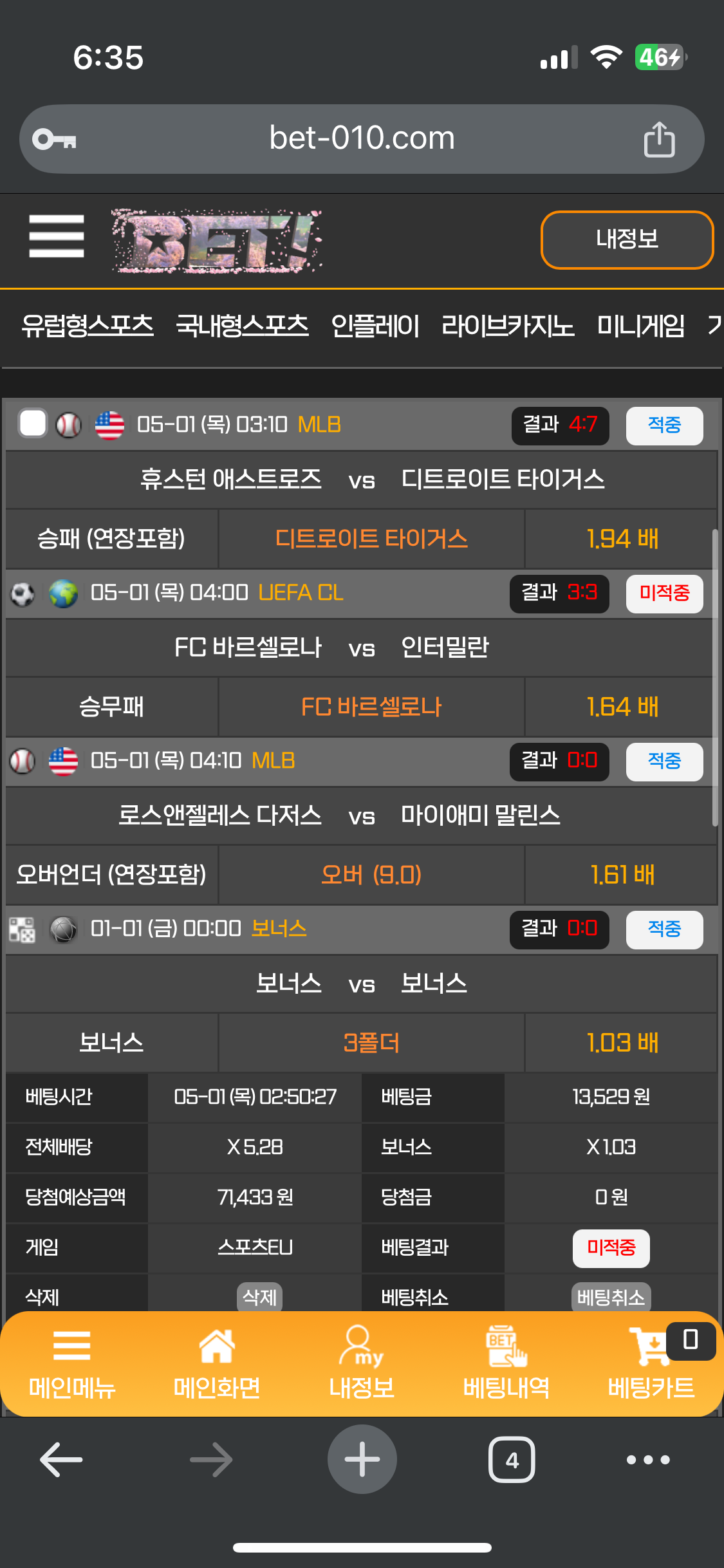Open the browser's three-dot menu
This screenshot has height=1568, width=724.
pos(648,1459)
